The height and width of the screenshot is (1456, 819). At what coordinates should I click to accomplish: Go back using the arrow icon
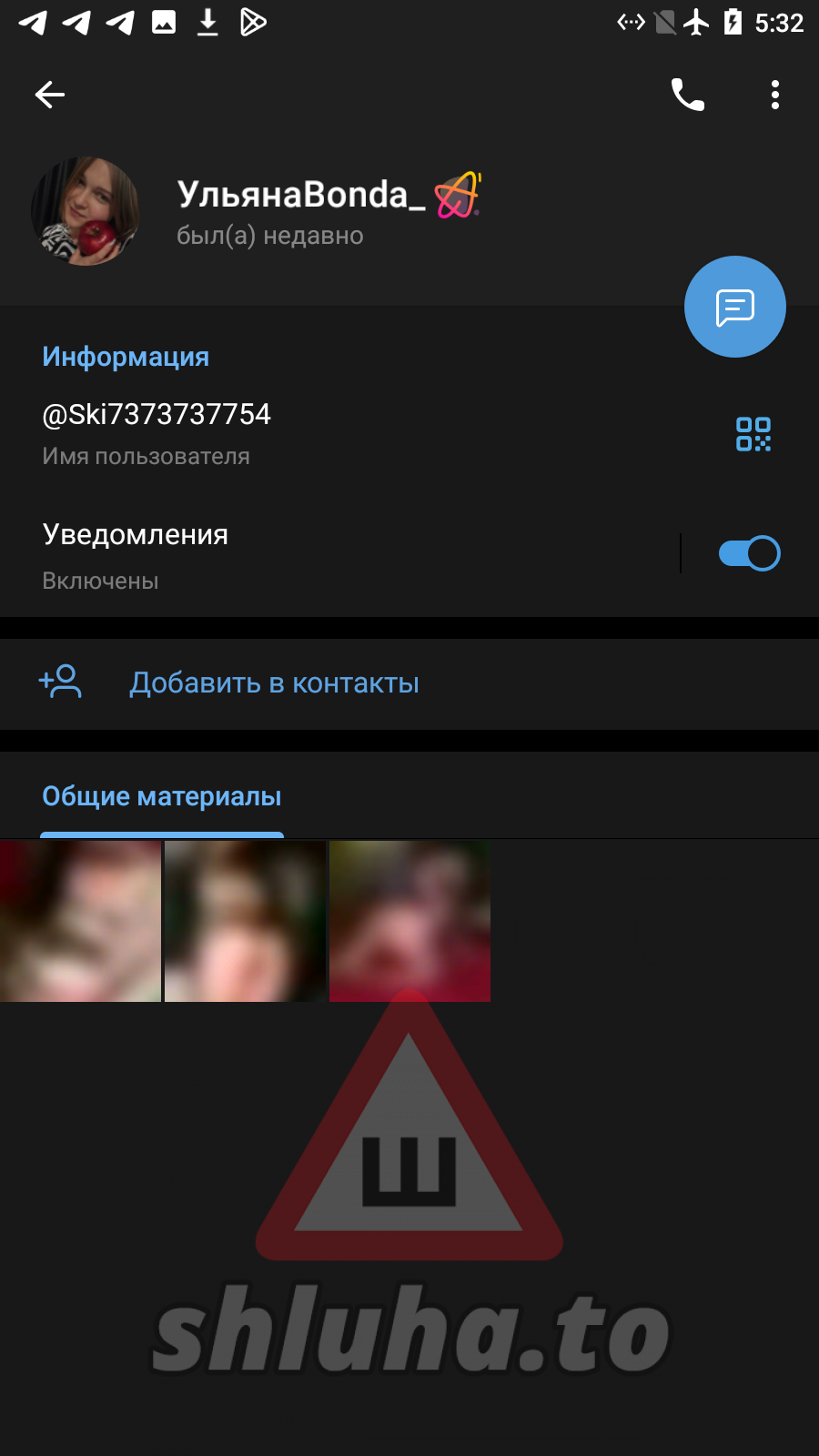50,95
